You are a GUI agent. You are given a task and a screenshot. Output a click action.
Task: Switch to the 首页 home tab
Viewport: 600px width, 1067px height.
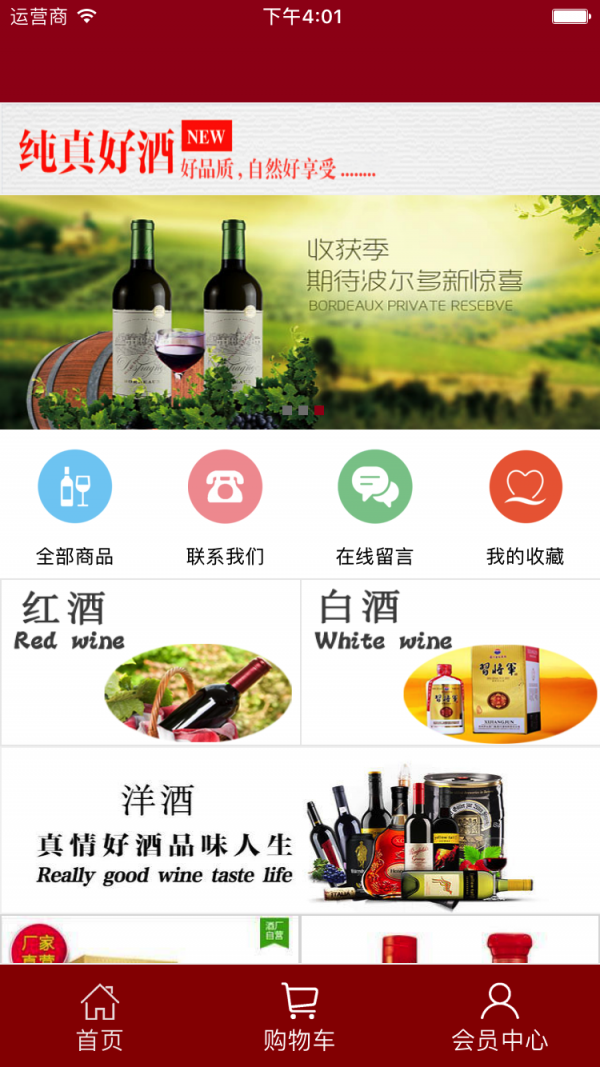[100, 1016]
